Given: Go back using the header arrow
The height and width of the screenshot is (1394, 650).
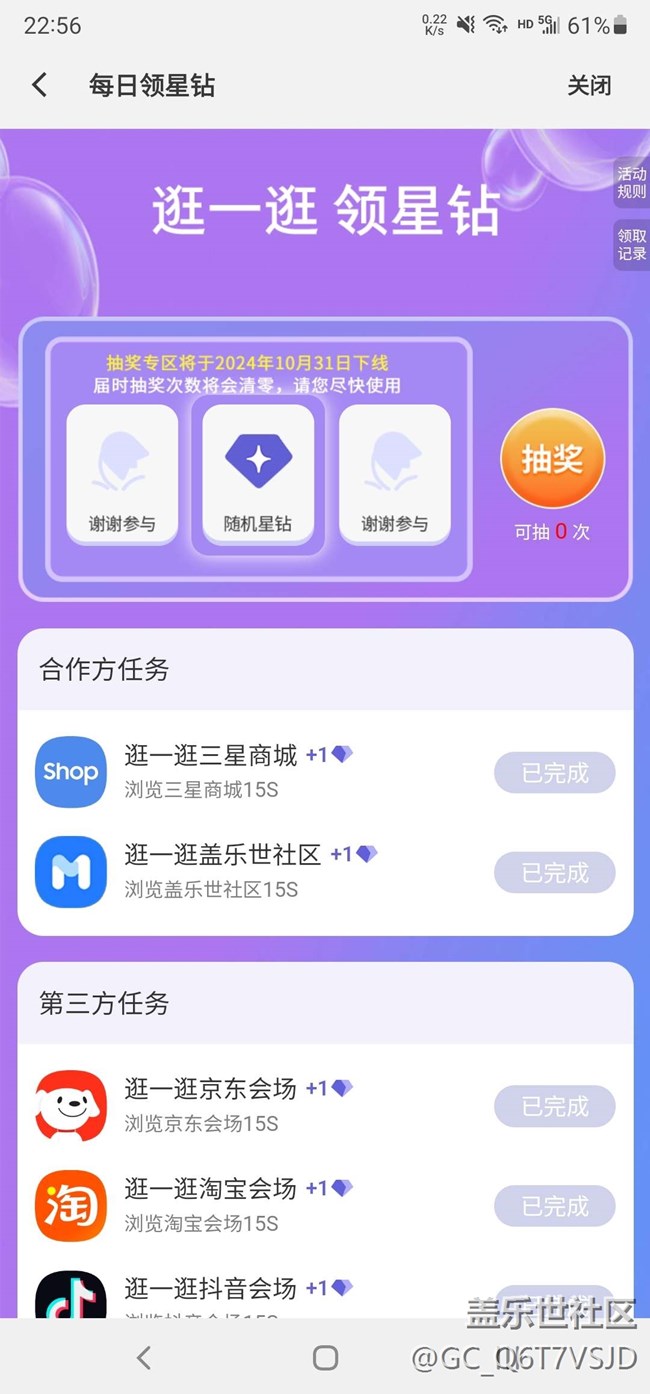Looking at the screenshot, I should pos(39,85).
